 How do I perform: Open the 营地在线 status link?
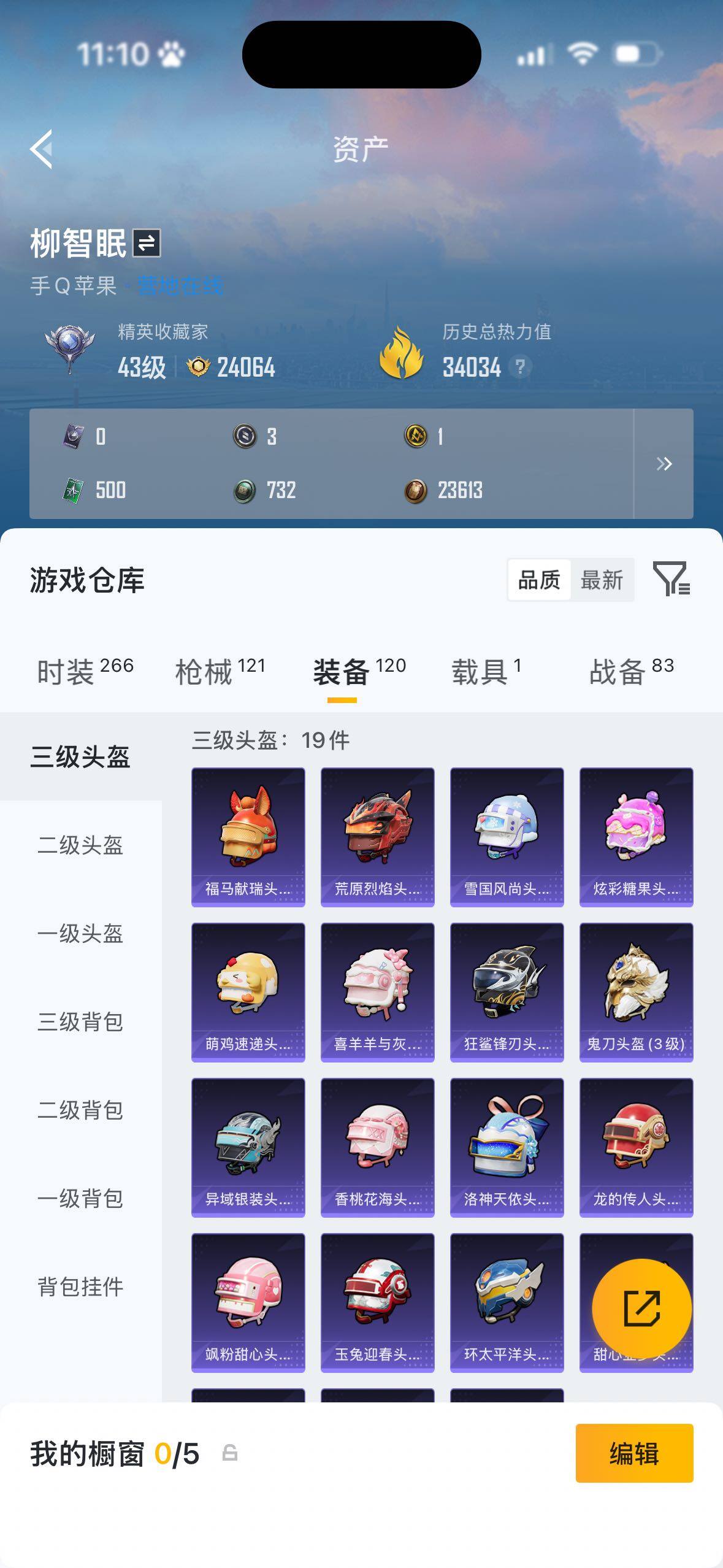[x=181, y=284]
